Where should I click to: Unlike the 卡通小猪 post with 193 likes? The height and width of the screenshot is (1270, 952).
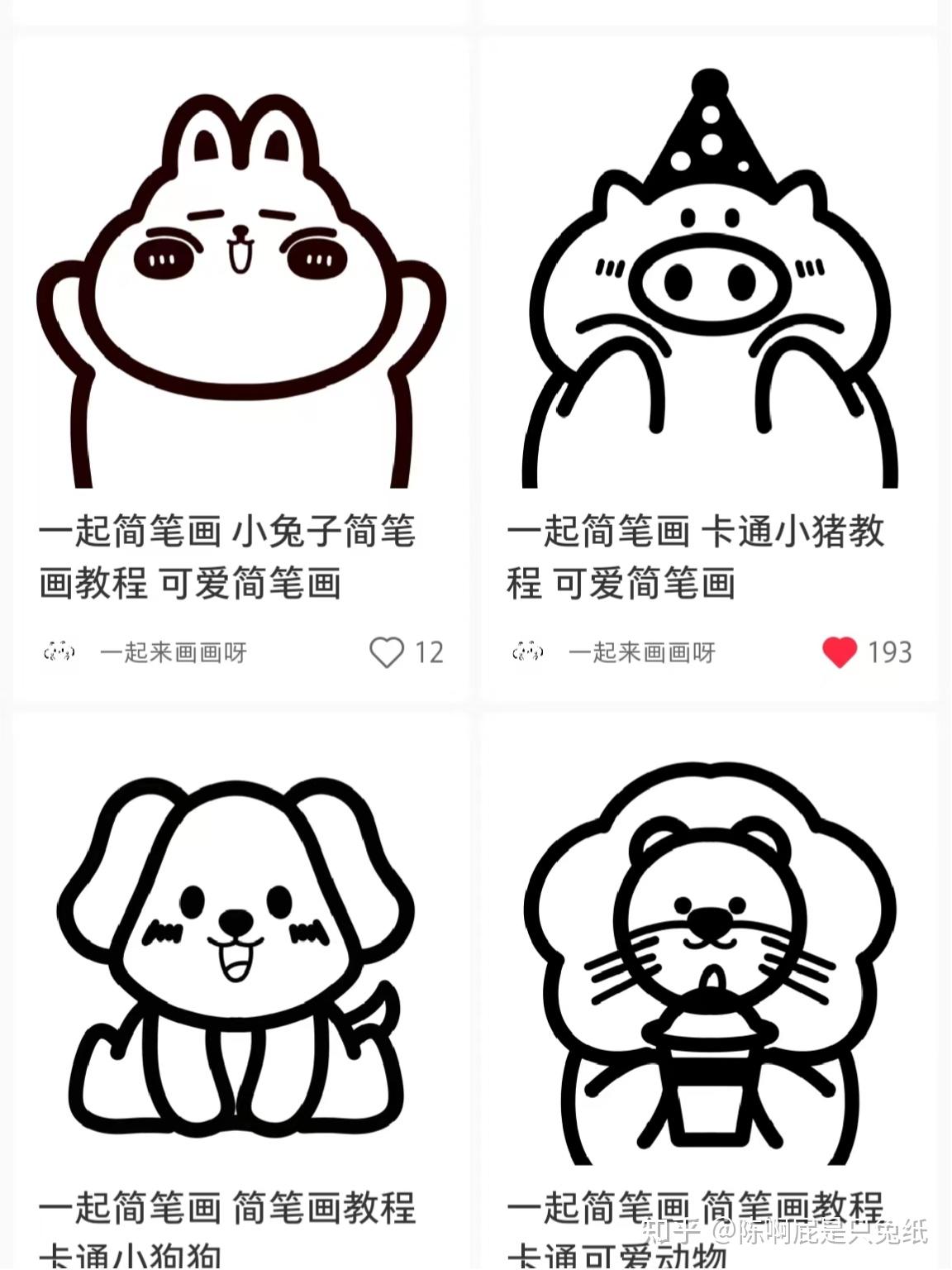(x=839, y=652)
